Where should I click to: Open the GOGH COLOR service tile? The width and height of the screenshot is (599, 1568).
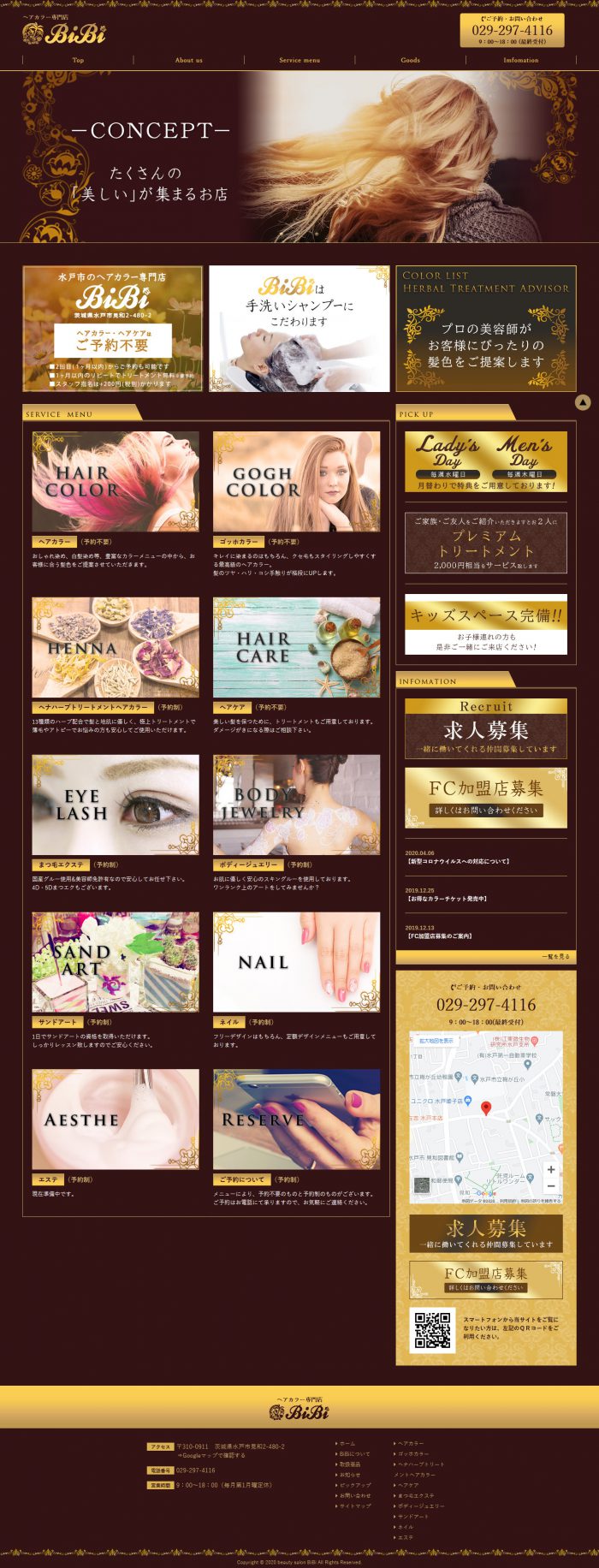pyautogui.click(x=296, y=481)
